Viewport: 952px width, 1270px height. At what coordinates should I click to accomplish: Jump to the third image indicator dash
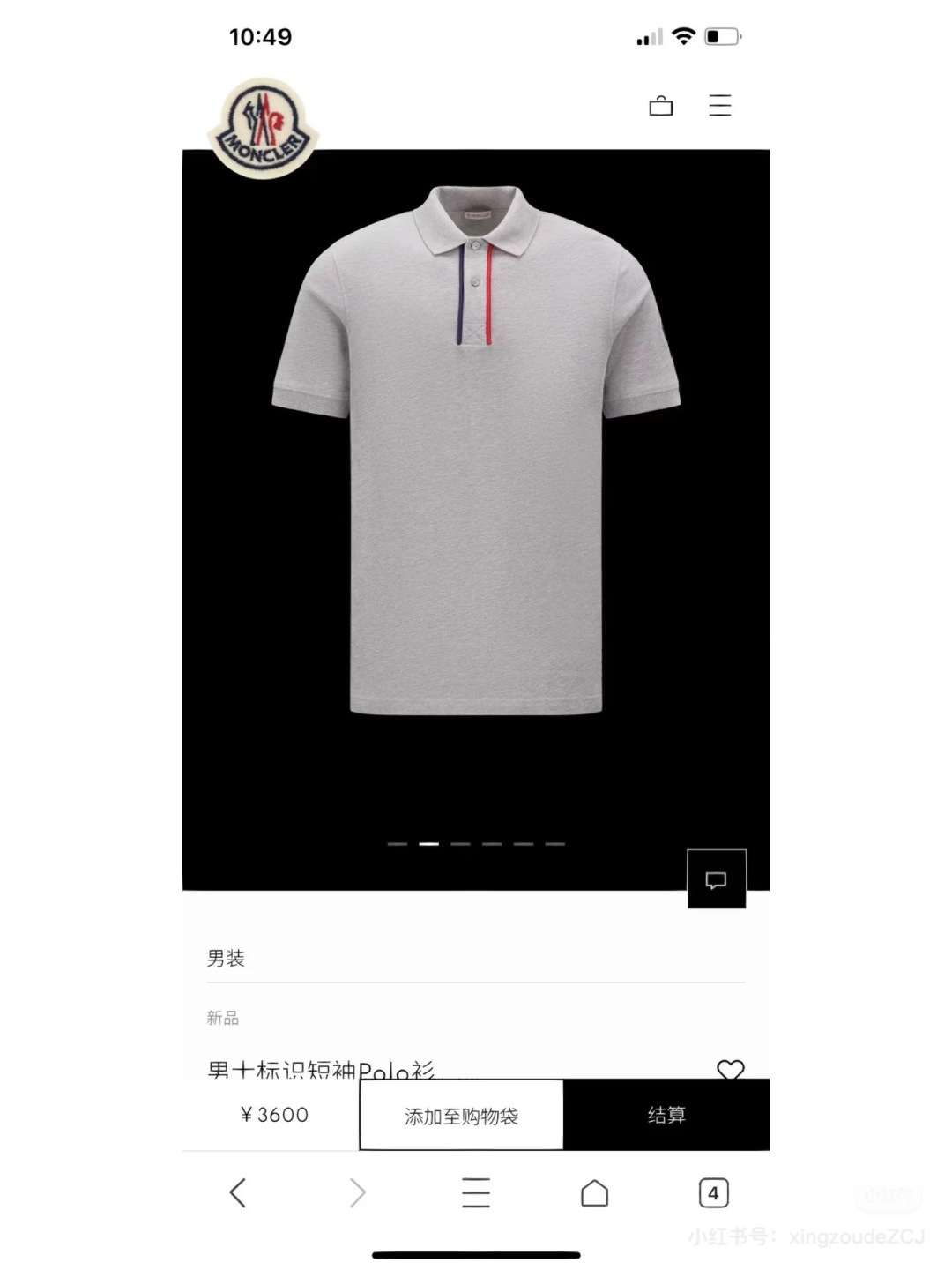[x=460, y=844]
